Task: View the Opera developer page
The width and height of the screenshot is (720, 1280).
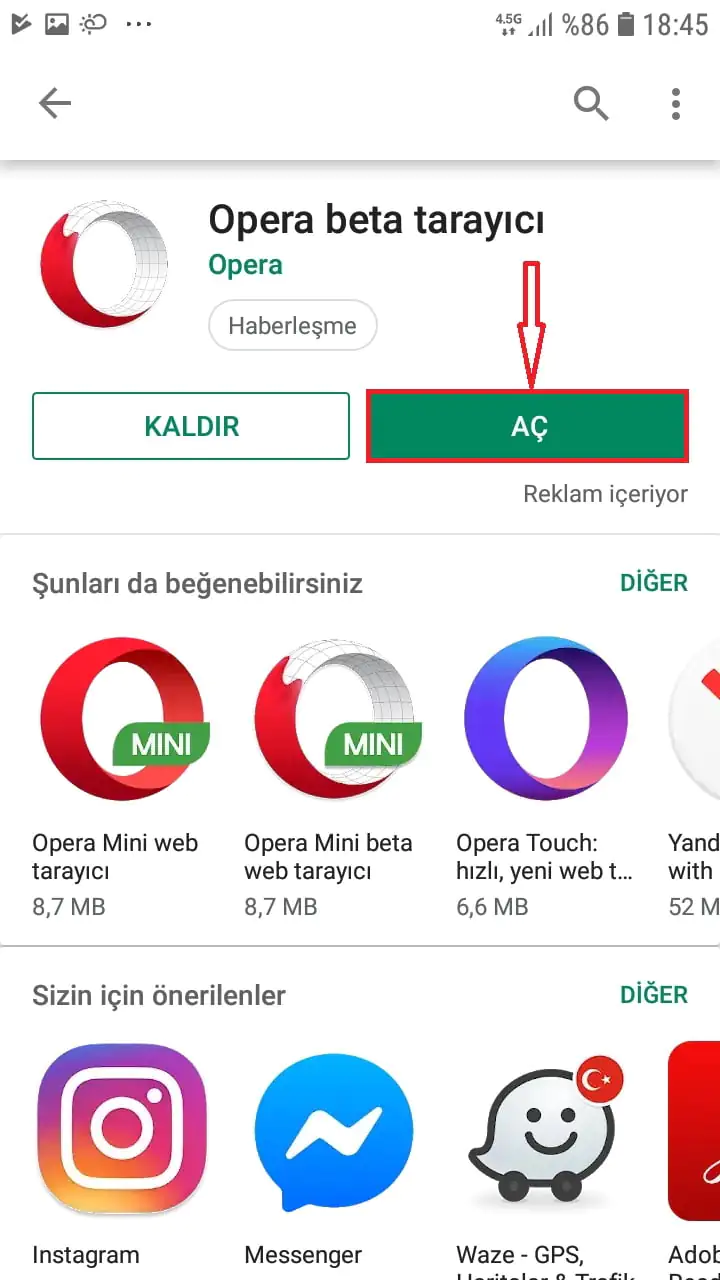Action: pos(245,265)
